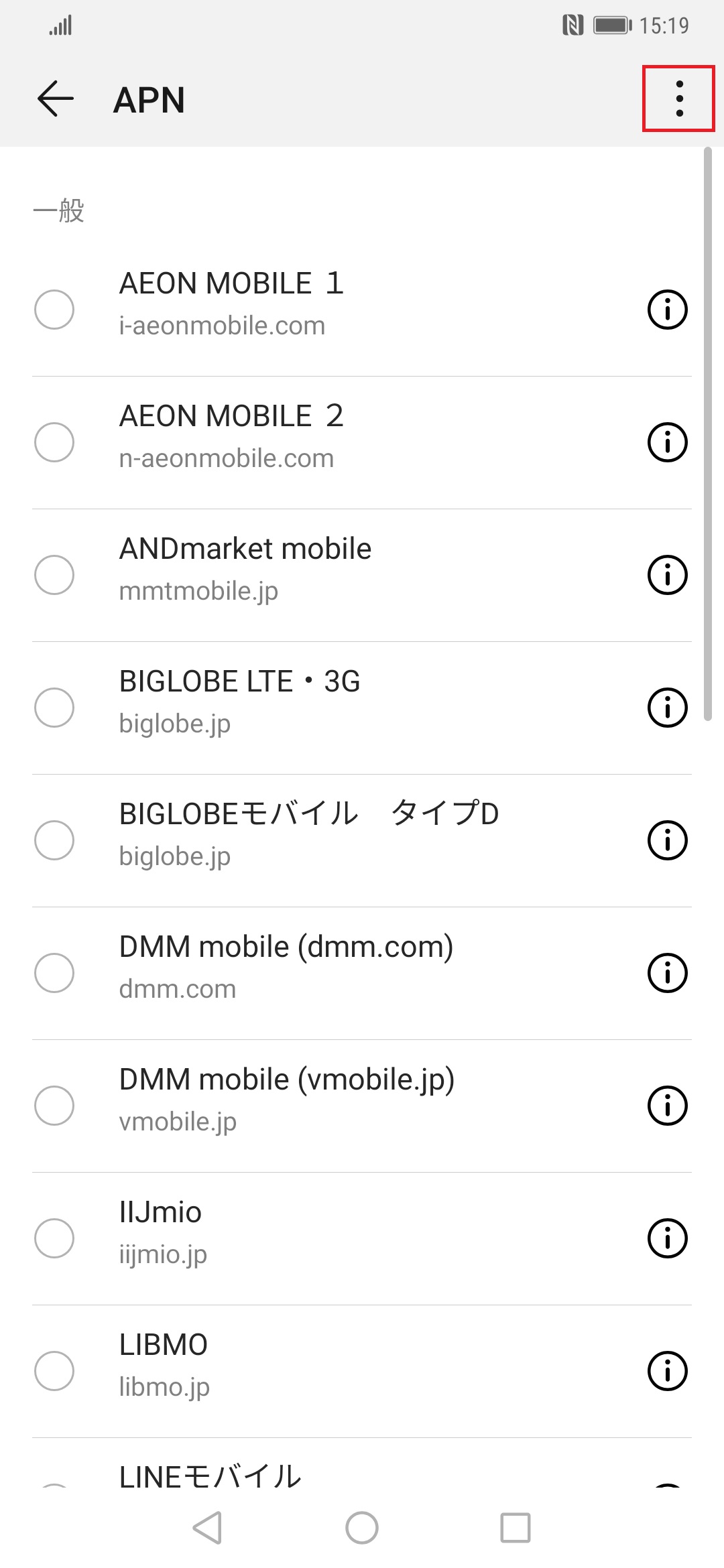Screen dimensions: 724x1568
Task: Choose BIGLOBE LTE・3G via radio button
Action: coord(56,707)
